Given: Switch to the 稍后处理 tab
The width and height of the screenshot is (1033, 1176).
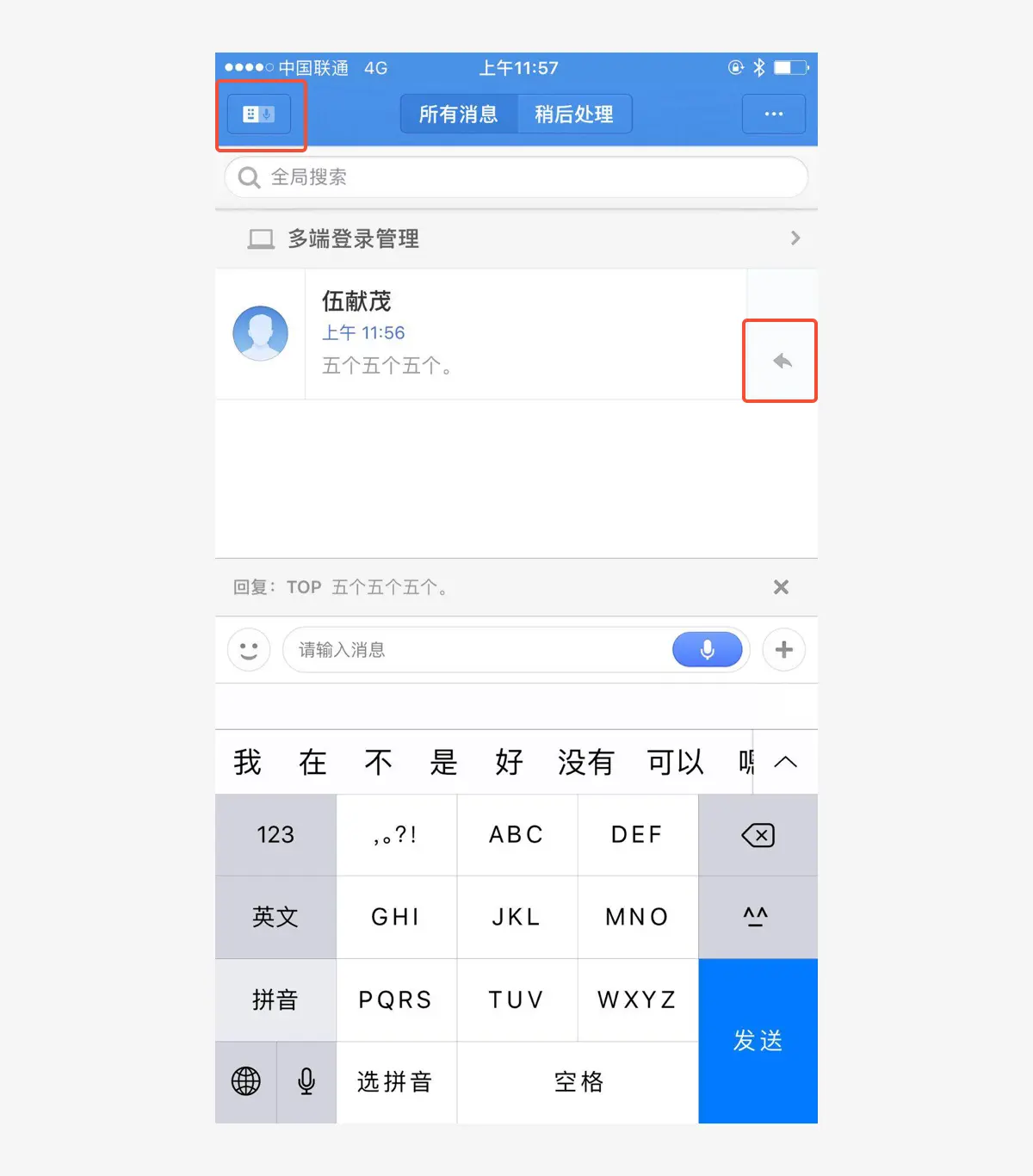Looking at the screenshot, I should point(574,114).
